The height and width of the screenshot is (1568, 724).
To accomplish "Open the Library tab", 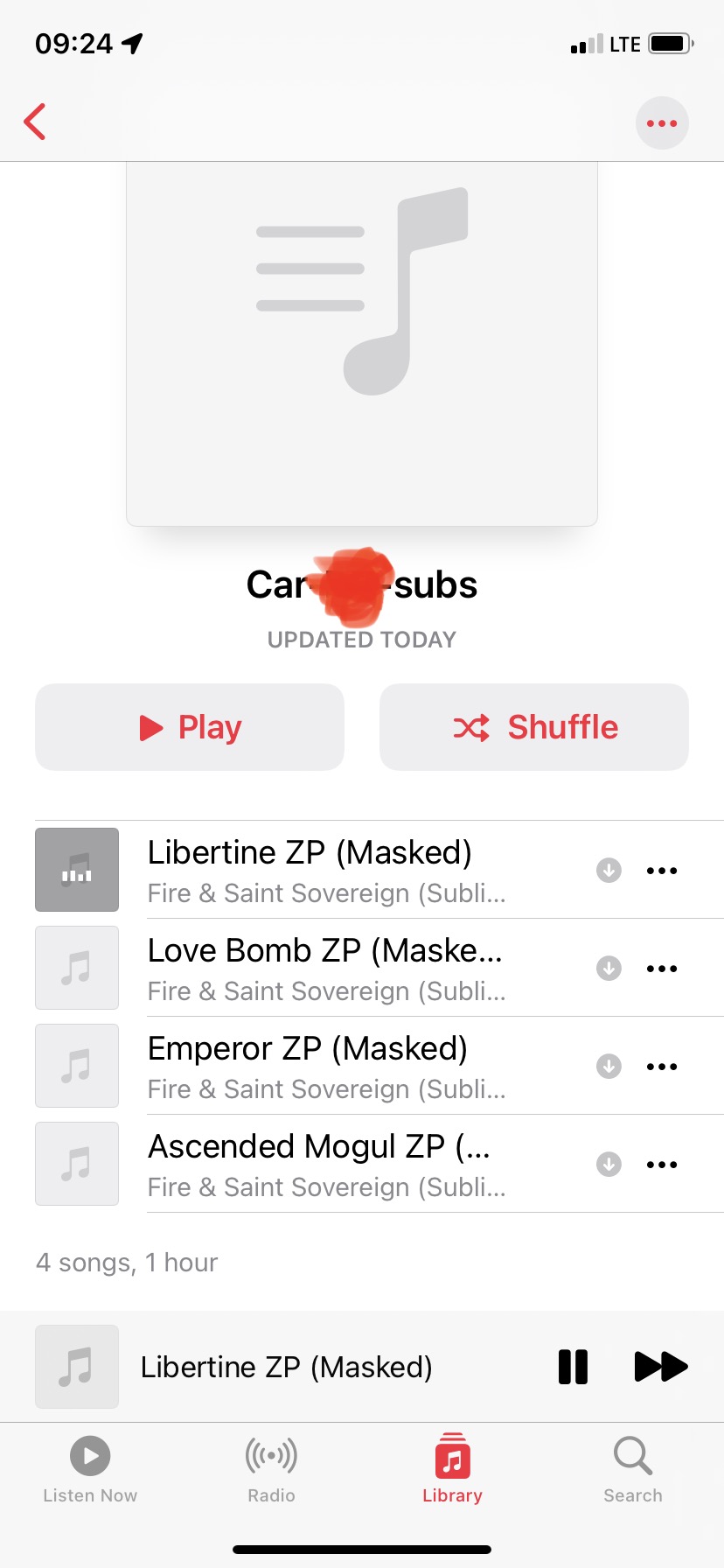I will [452, 1469].
